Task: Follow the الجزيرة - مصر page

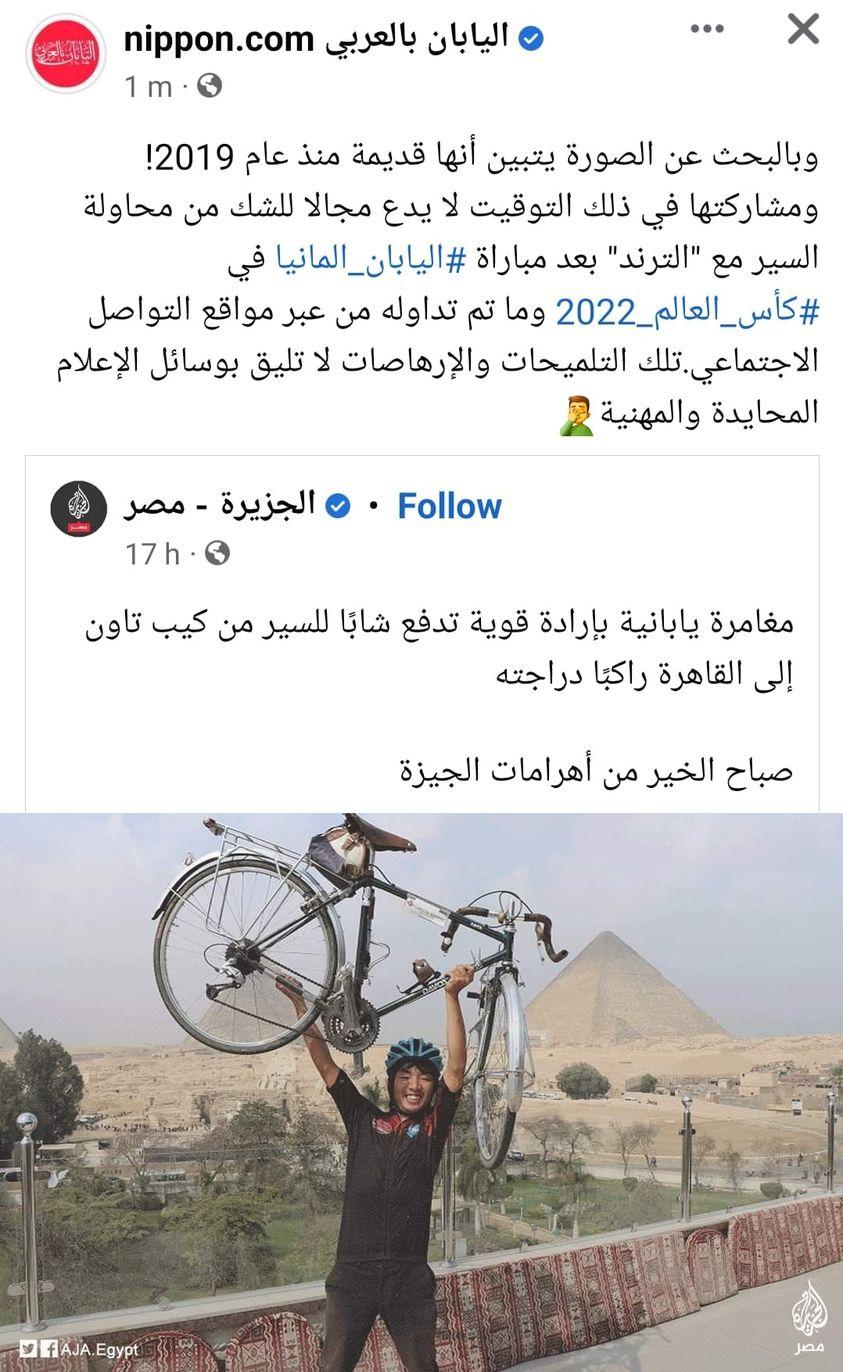Action: point(449,506)
